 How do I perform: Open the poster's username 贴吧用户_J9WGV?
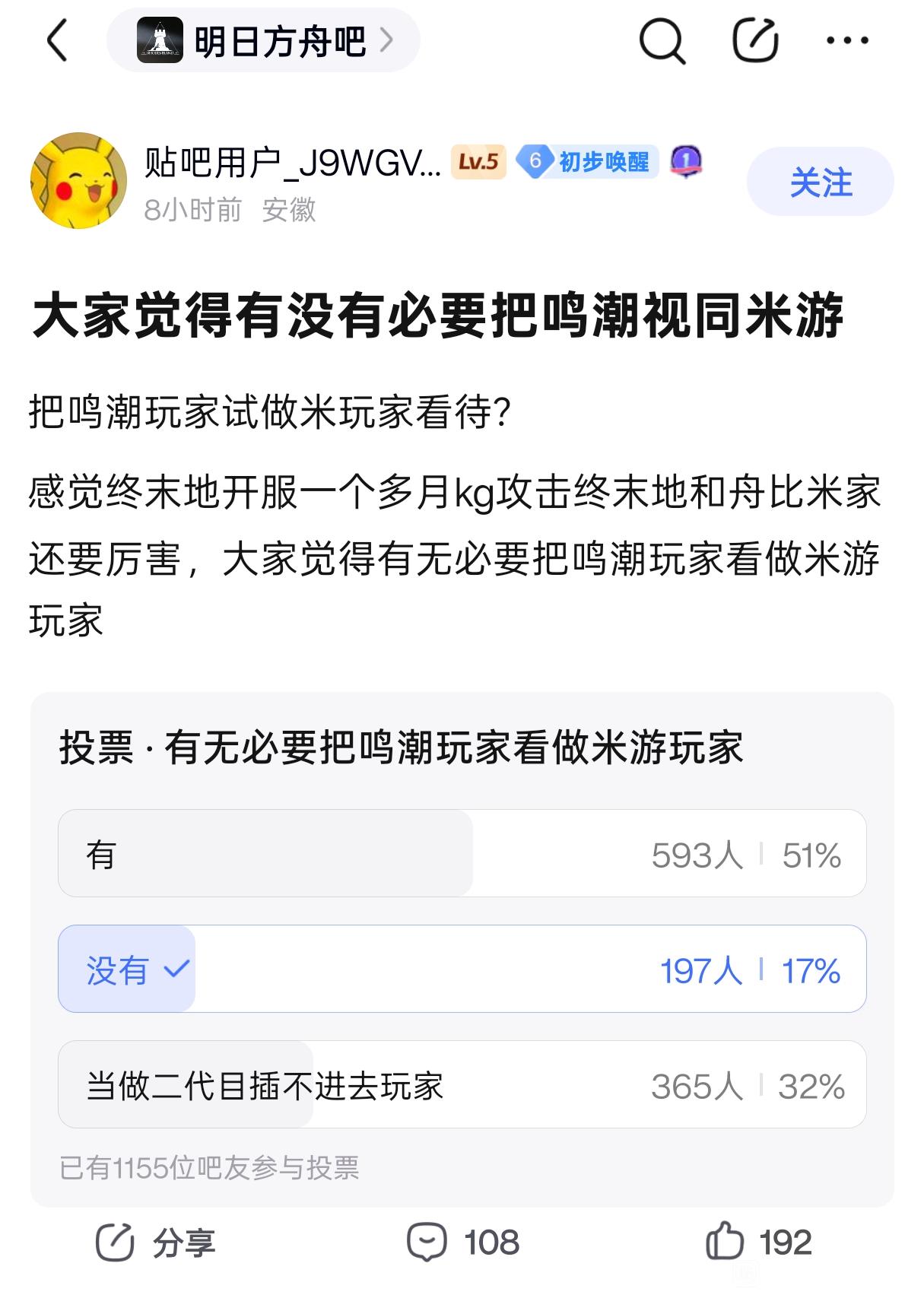click(x=293, y=162)
